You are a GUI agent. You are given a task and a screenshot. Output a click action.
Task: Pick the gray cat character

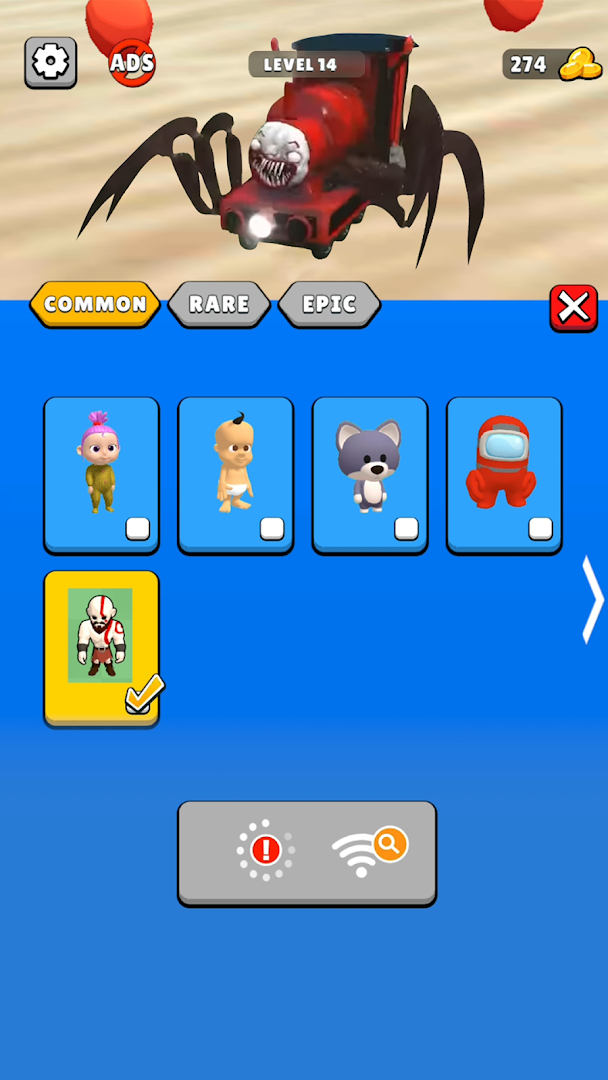369,474
